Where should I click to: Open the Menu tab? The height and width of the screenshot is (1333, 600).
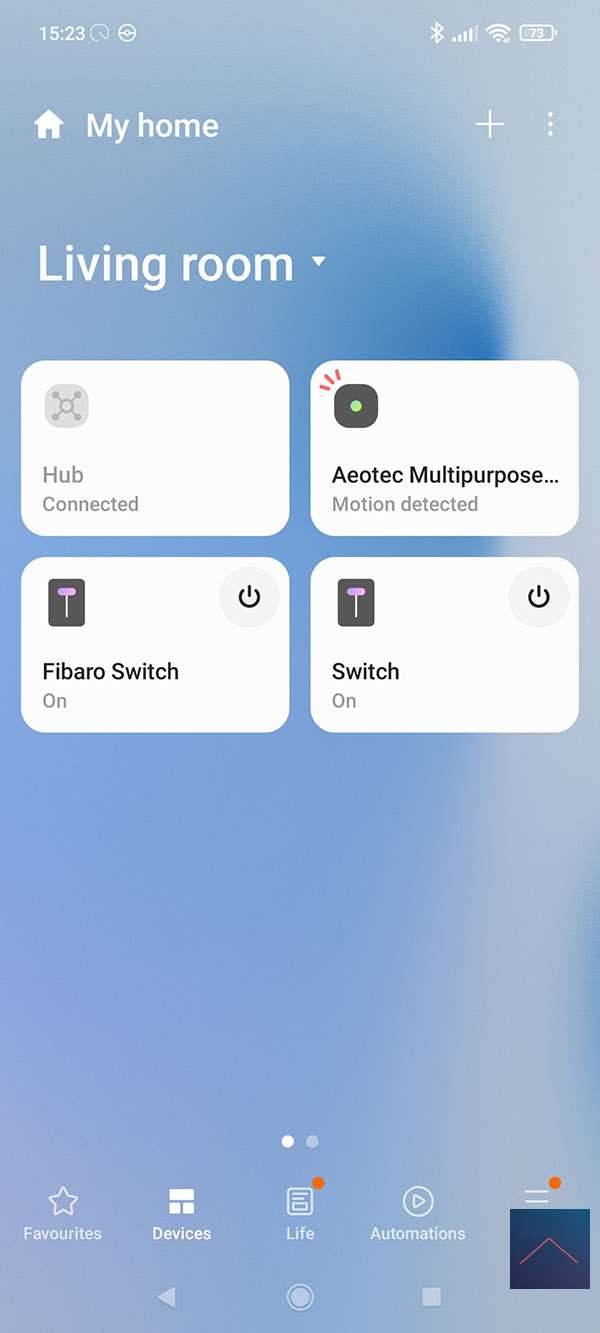pyautogui.click(x=537, y=1200)
